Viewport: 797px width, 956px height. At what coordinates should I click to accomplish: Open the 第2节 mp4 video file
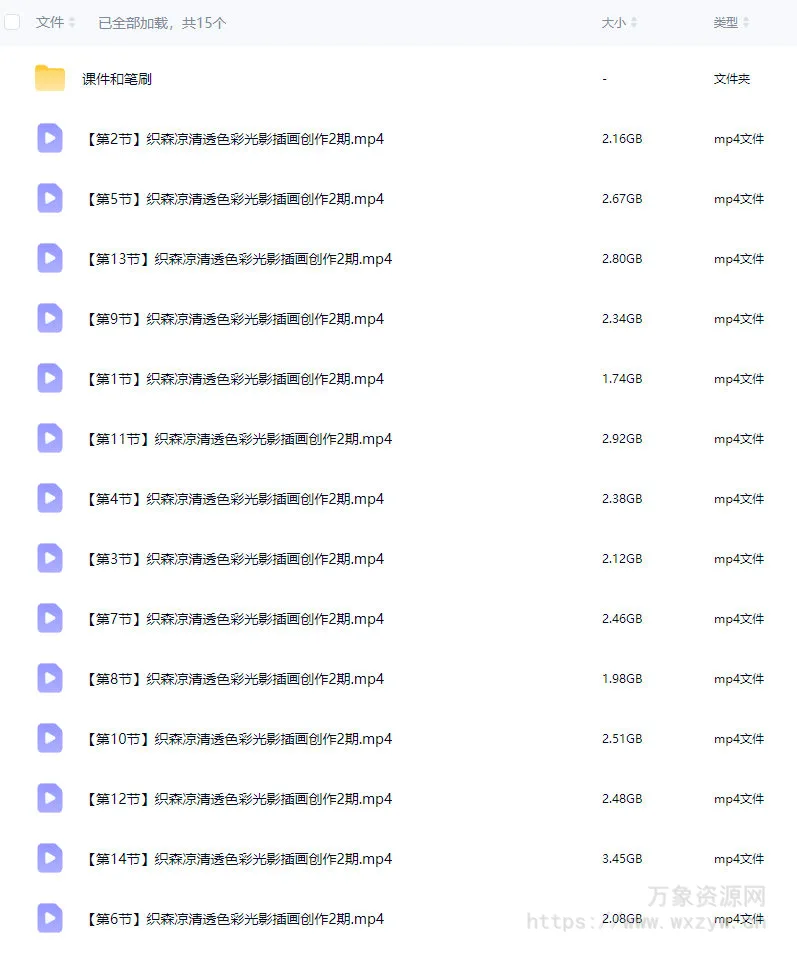pyautogui.click(x=235, y=139)
